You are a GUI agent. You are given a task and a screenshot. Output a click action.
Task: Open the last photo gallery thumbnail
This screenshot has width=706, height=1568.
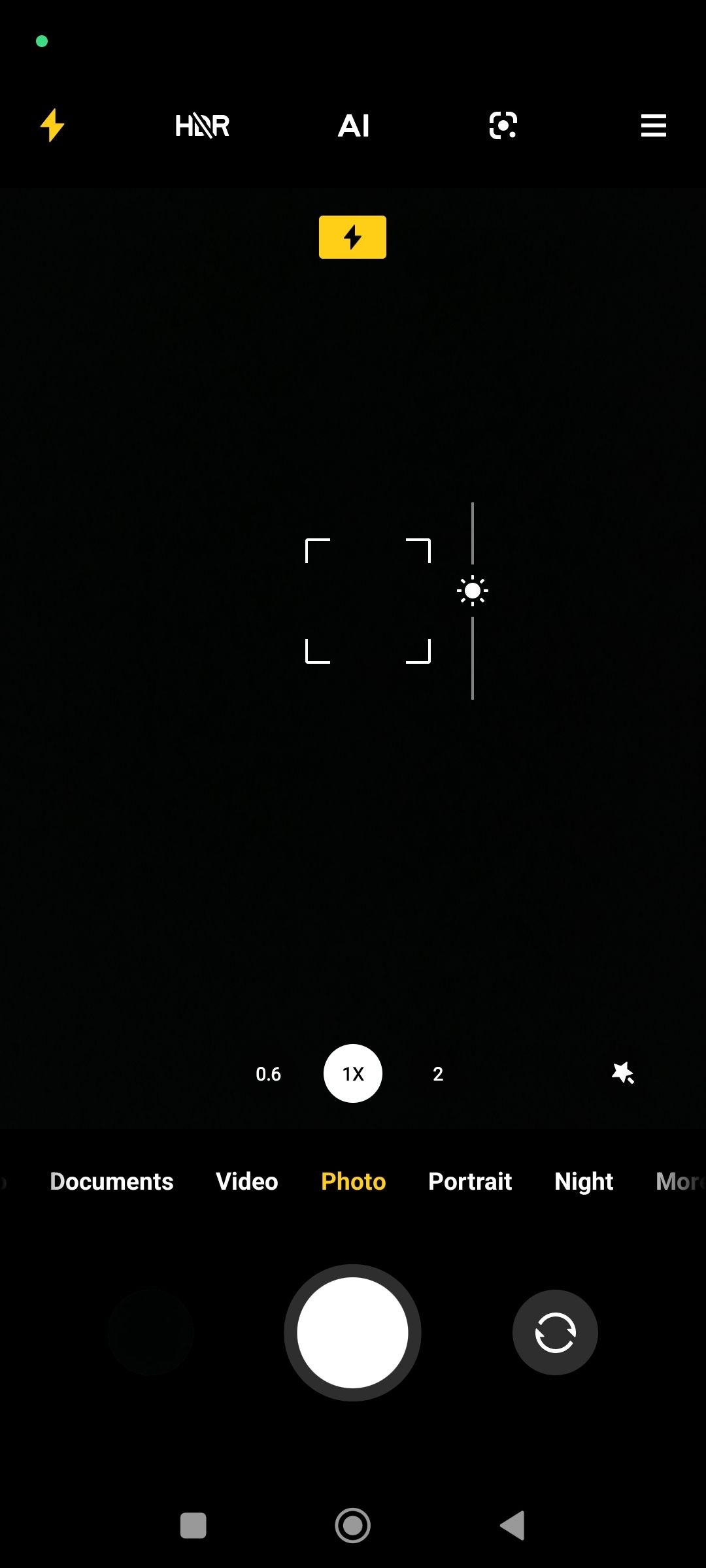click(151, 1332)
